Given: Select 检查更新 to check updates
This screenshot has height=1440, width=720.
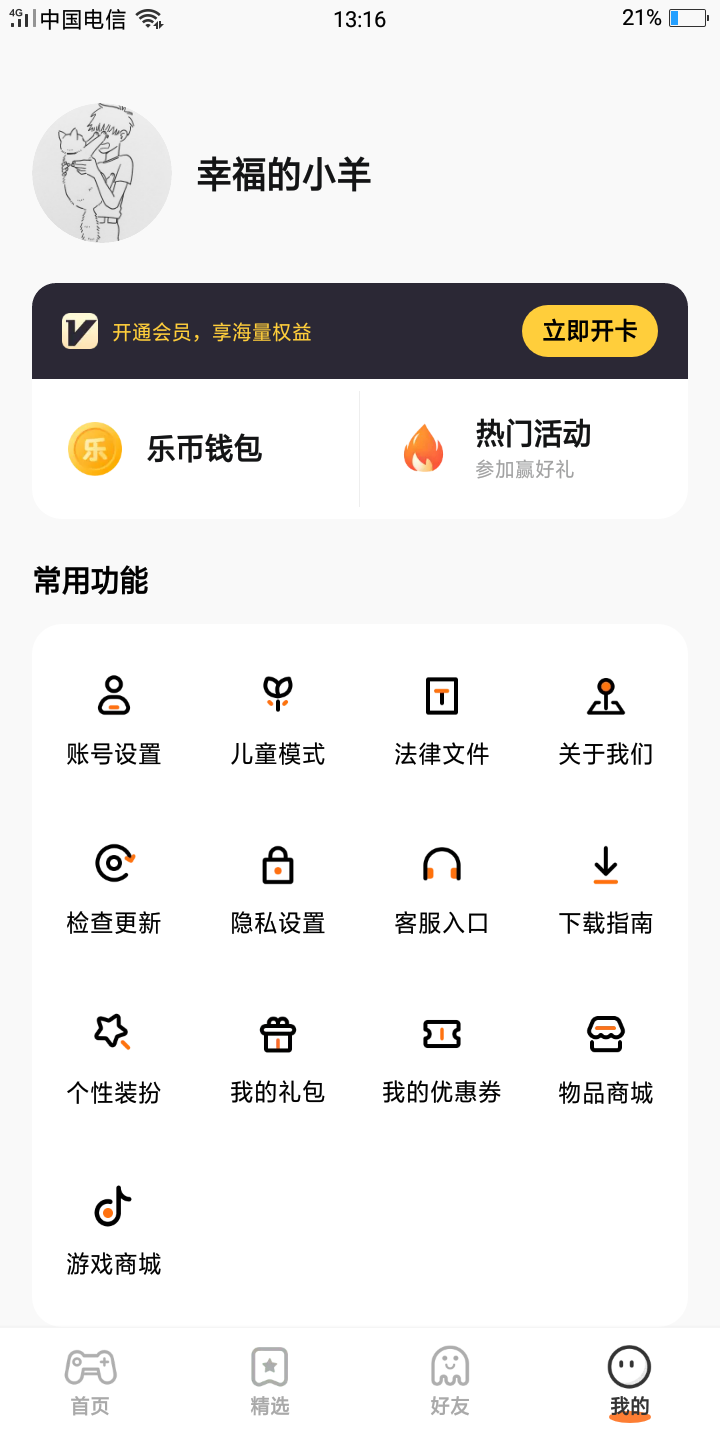Looking at the screenshot, I should 114,890.
